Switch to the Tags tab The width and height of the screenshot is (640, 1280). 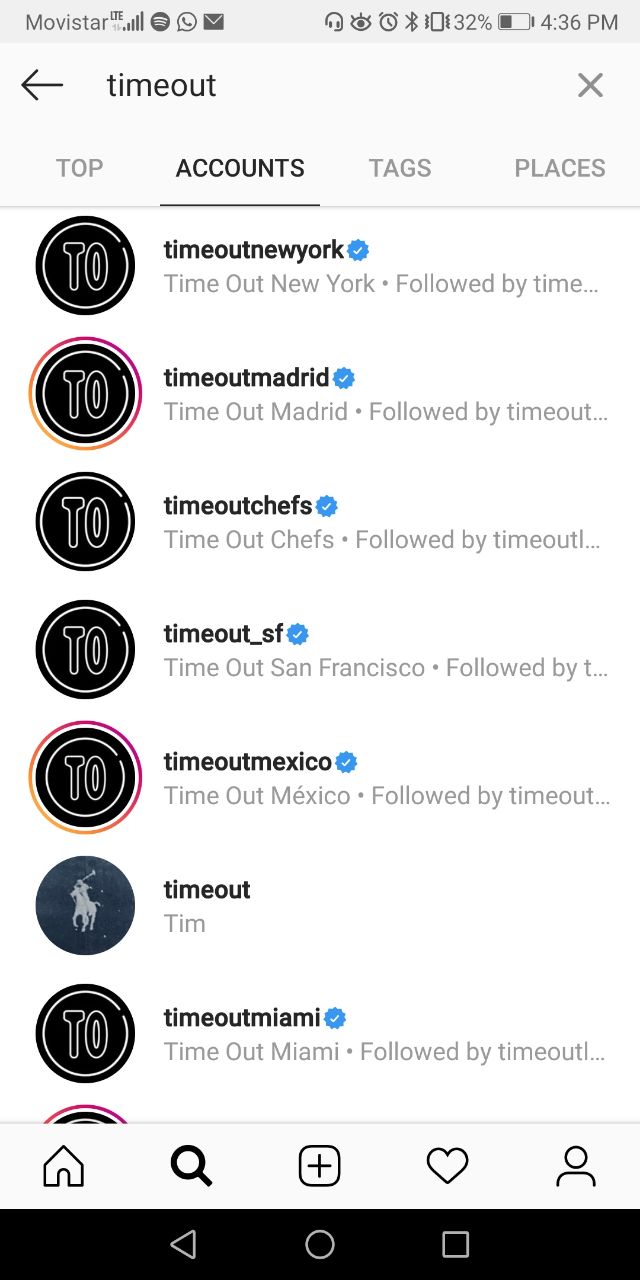coord(399,168)
